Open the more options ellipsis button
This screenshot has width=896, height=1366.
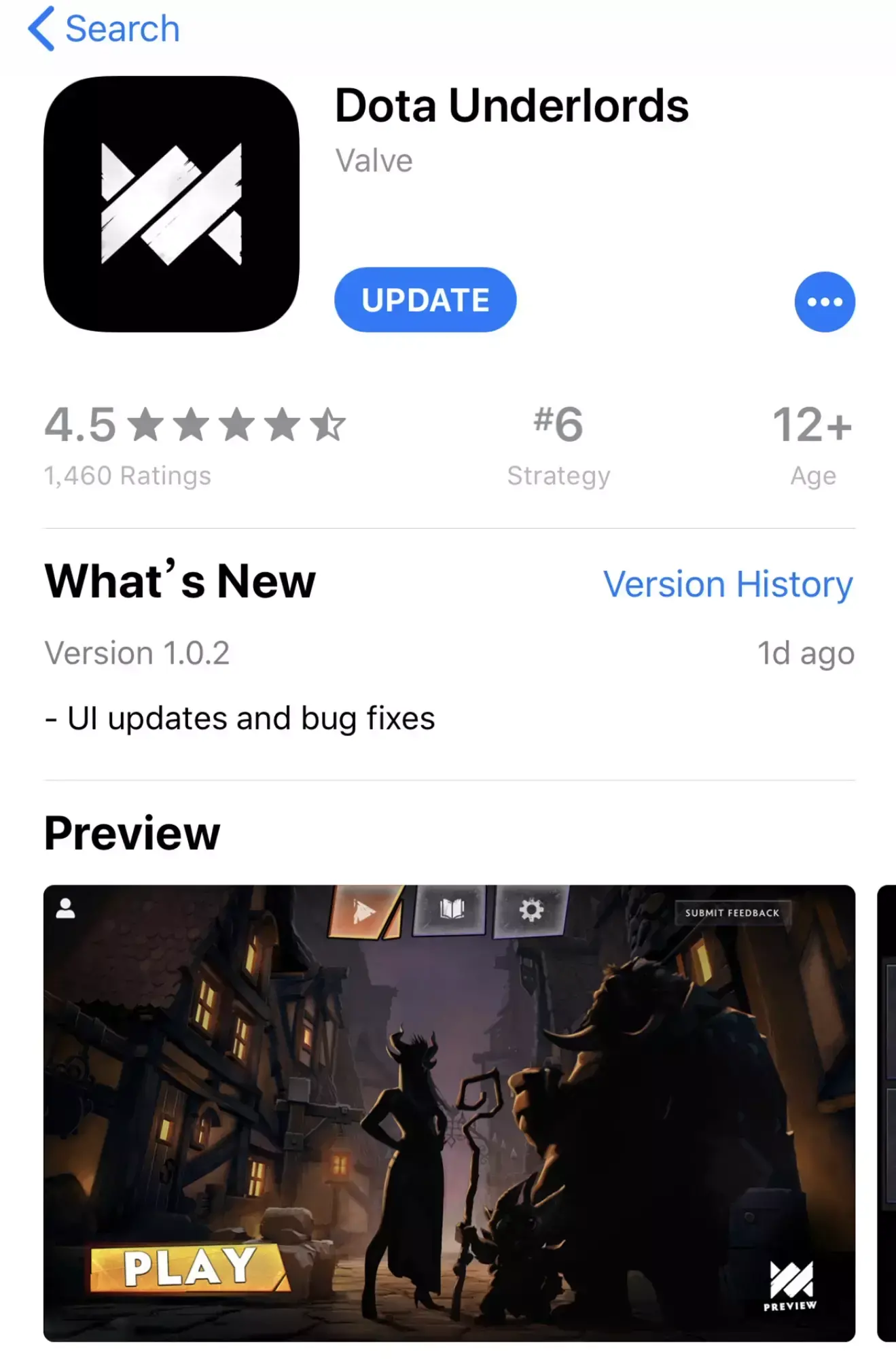pyautogui.click(x=824, y=302)
